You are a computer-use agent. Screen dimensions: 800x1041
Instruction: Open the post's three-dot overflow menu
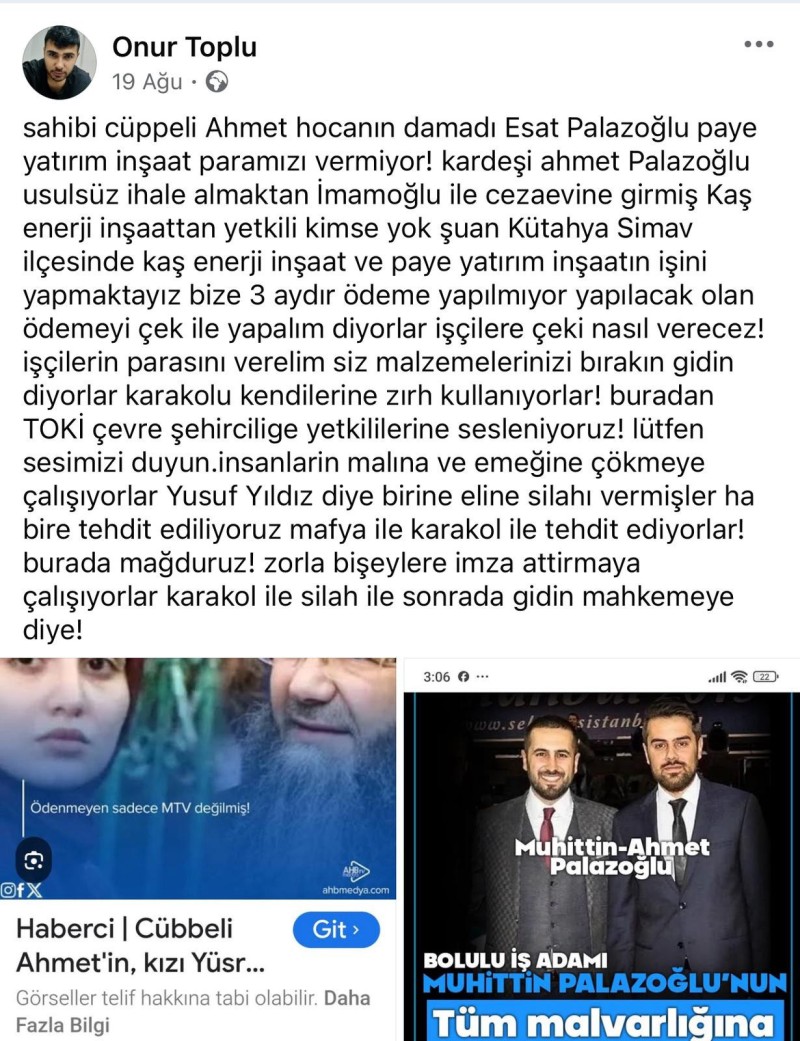click(x=759, y=46)
